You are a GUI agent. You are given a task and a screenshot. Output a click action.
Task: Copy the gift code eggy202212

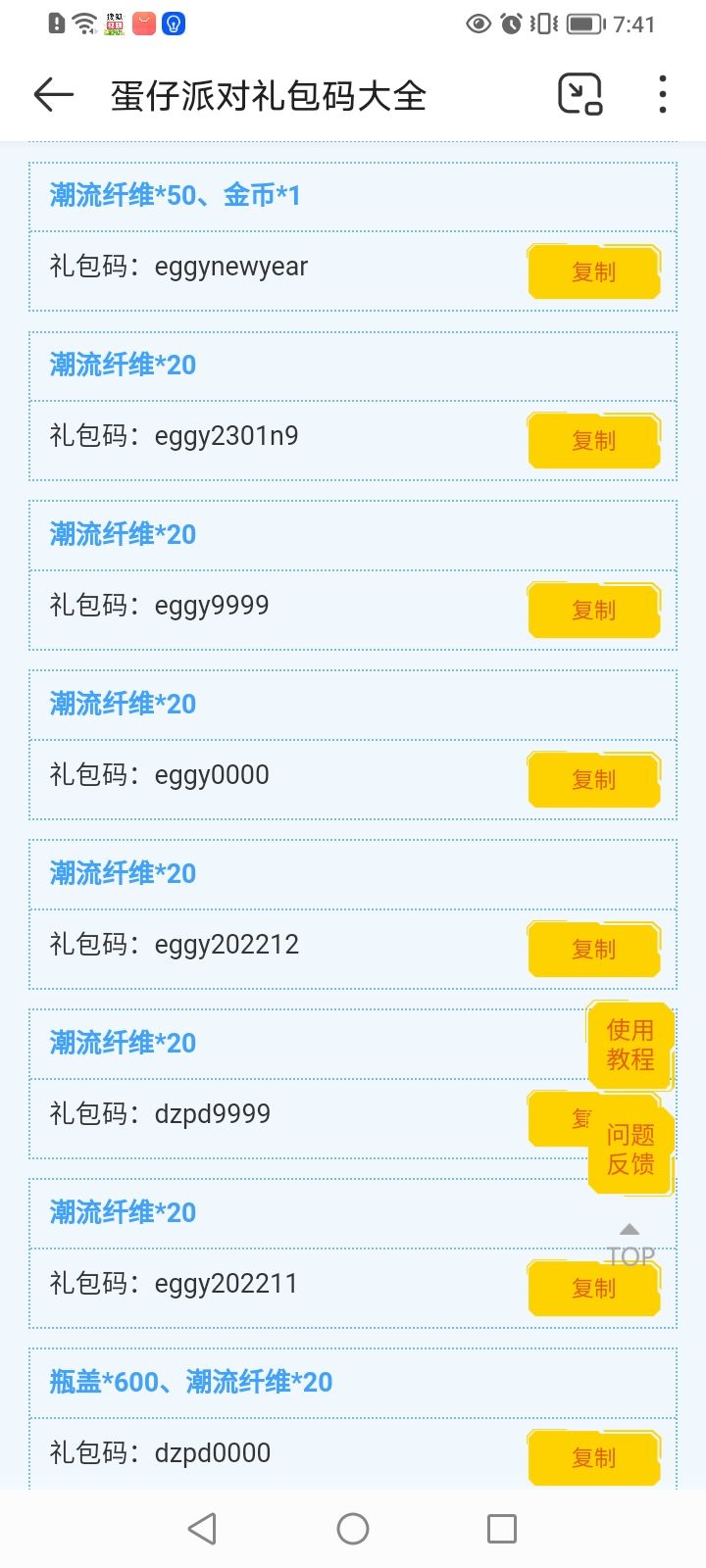(594, 950)
